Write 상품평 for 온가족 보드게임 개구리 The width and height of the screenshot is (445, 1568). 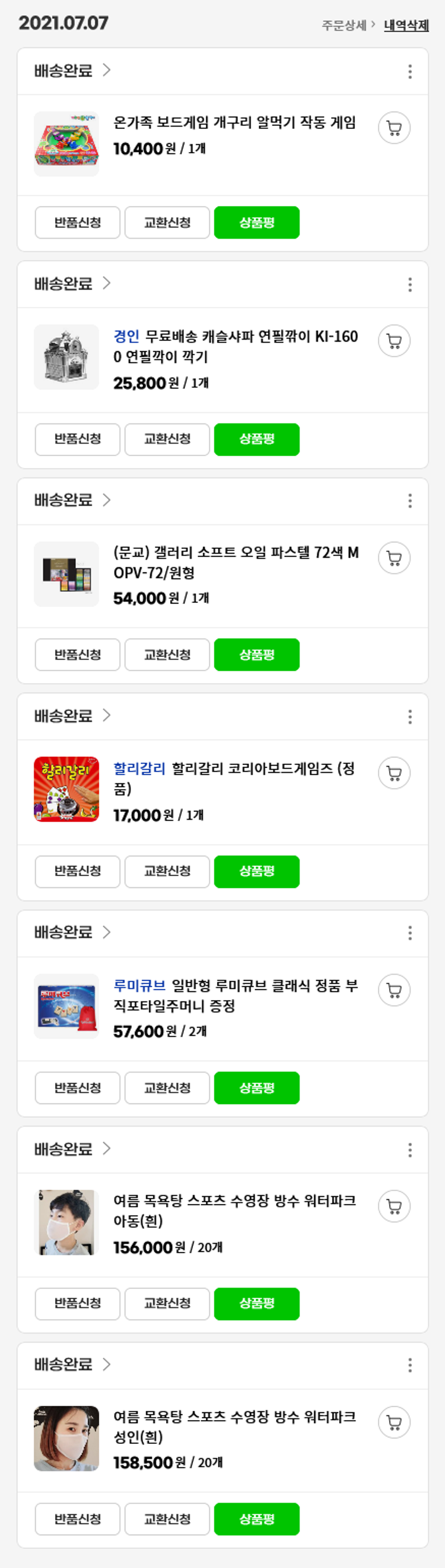point(256,222)
